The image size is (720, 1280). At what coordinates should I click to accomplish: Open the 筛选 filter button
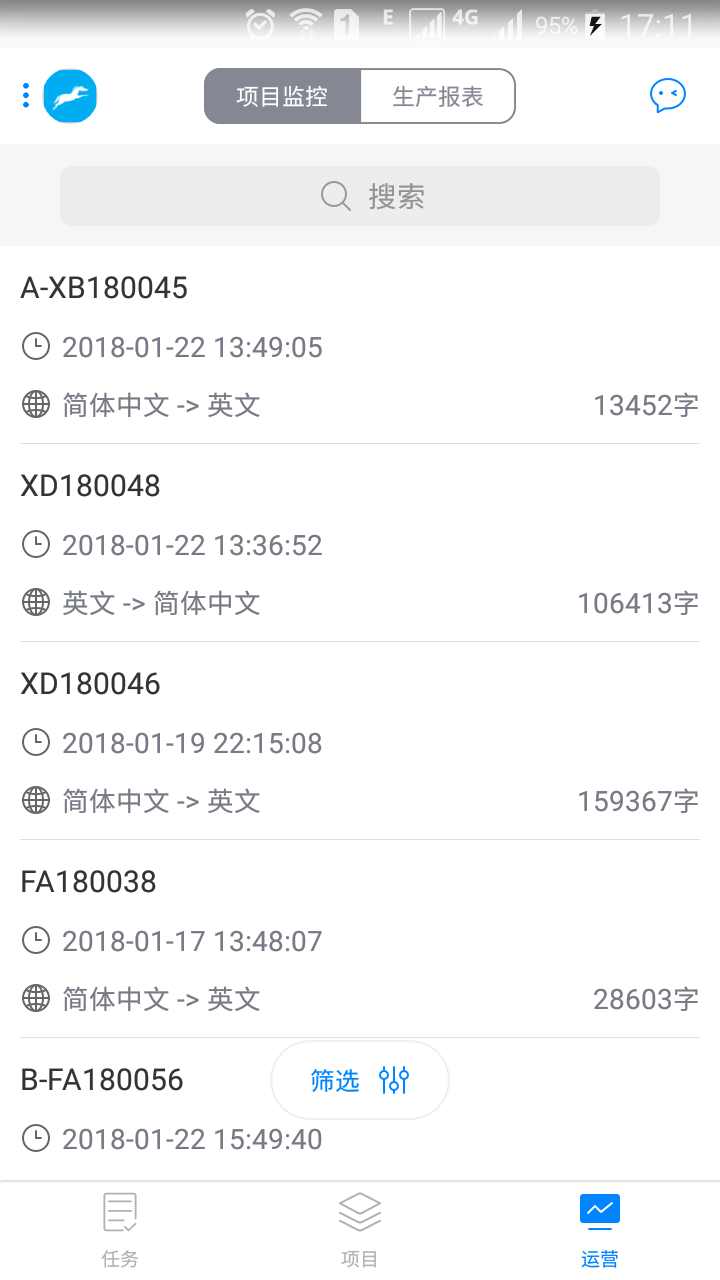click(x=360, y=1080)
